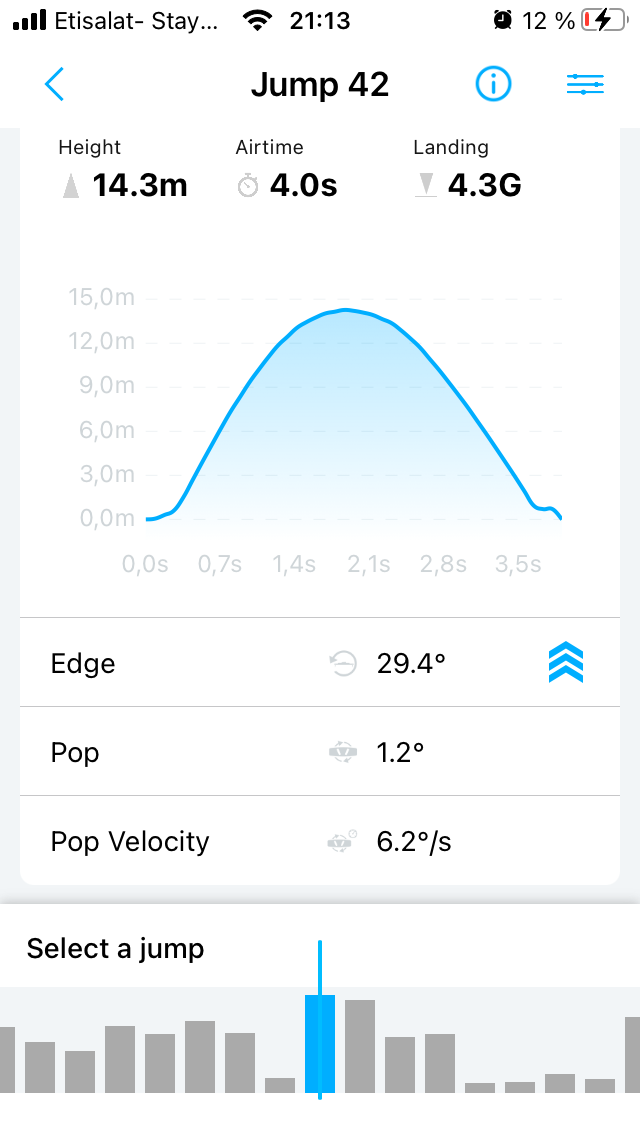Open the Edge row details

[319, 663]
